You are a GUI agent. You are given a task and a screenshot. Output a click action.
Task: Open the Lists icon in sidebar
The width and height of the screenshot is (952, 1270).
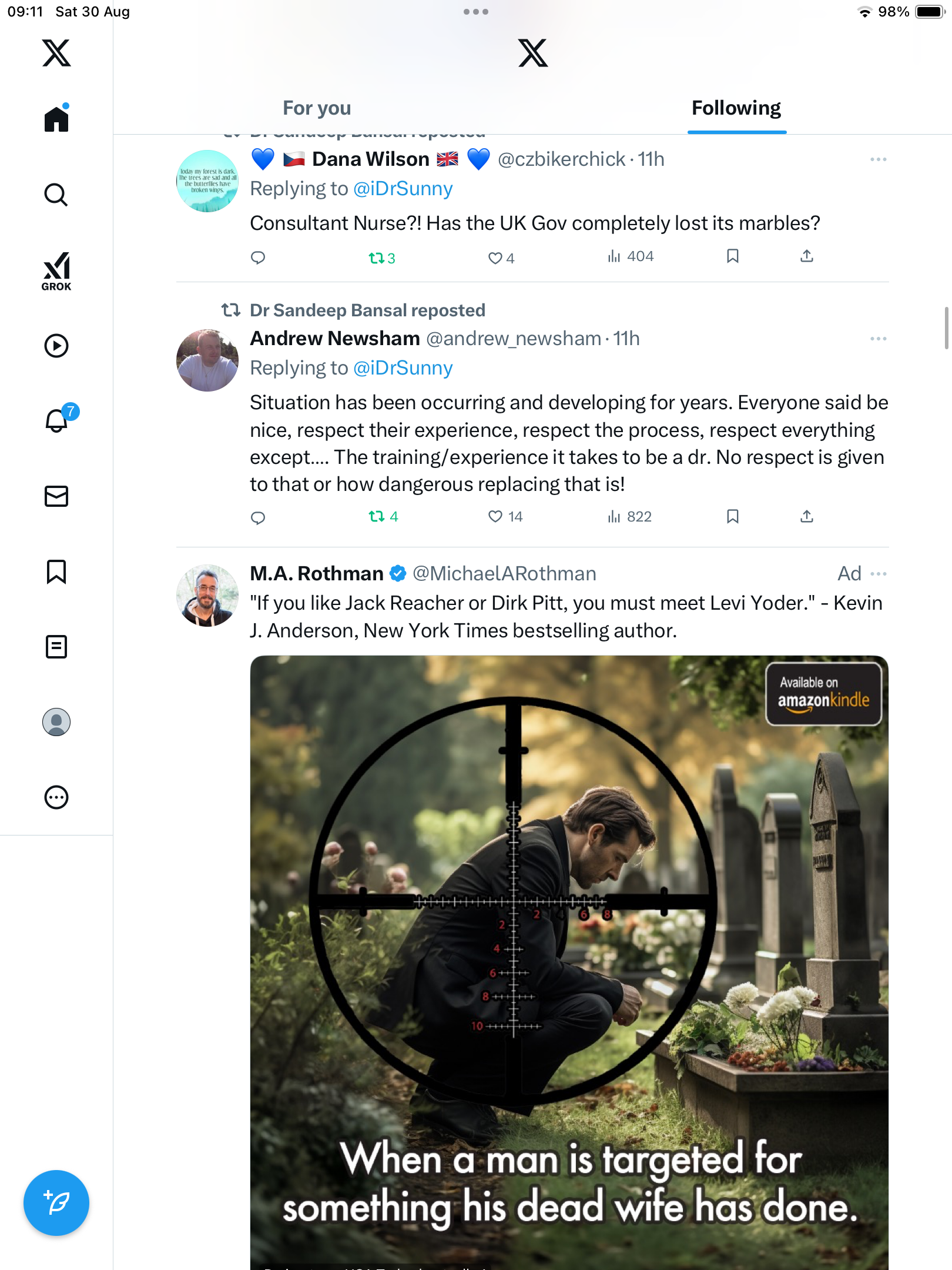click(x=56, y=647)
